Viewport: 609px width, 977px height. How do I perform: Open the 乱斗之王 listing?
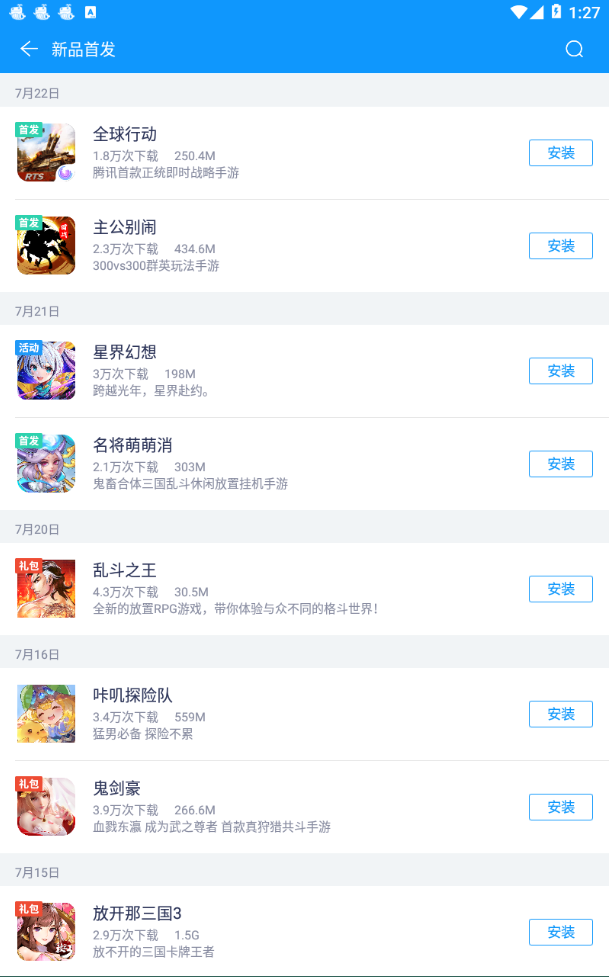pyautogui.click(x=125, y=570)
